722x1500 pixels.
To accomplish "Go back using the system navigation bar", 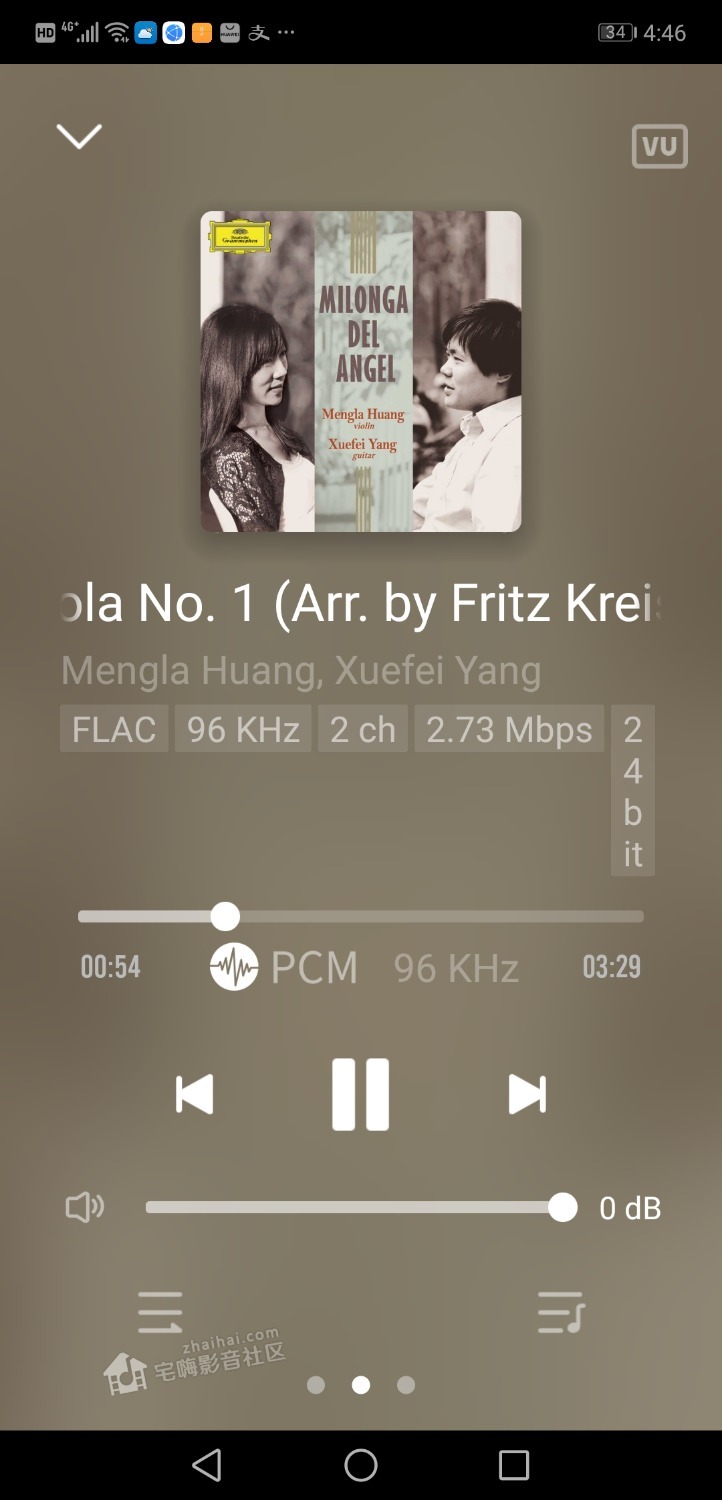I will (x=207, y=1465).
